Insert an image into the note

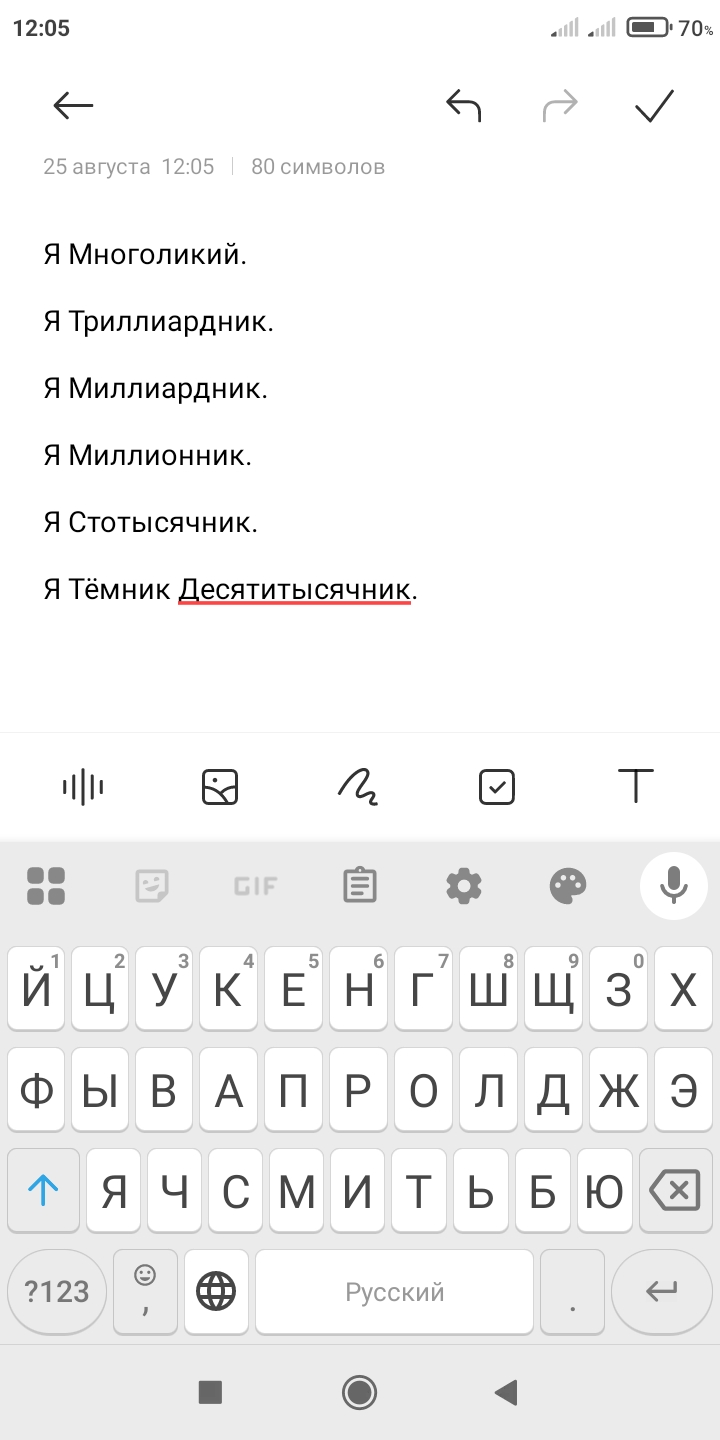click(220, 788)
